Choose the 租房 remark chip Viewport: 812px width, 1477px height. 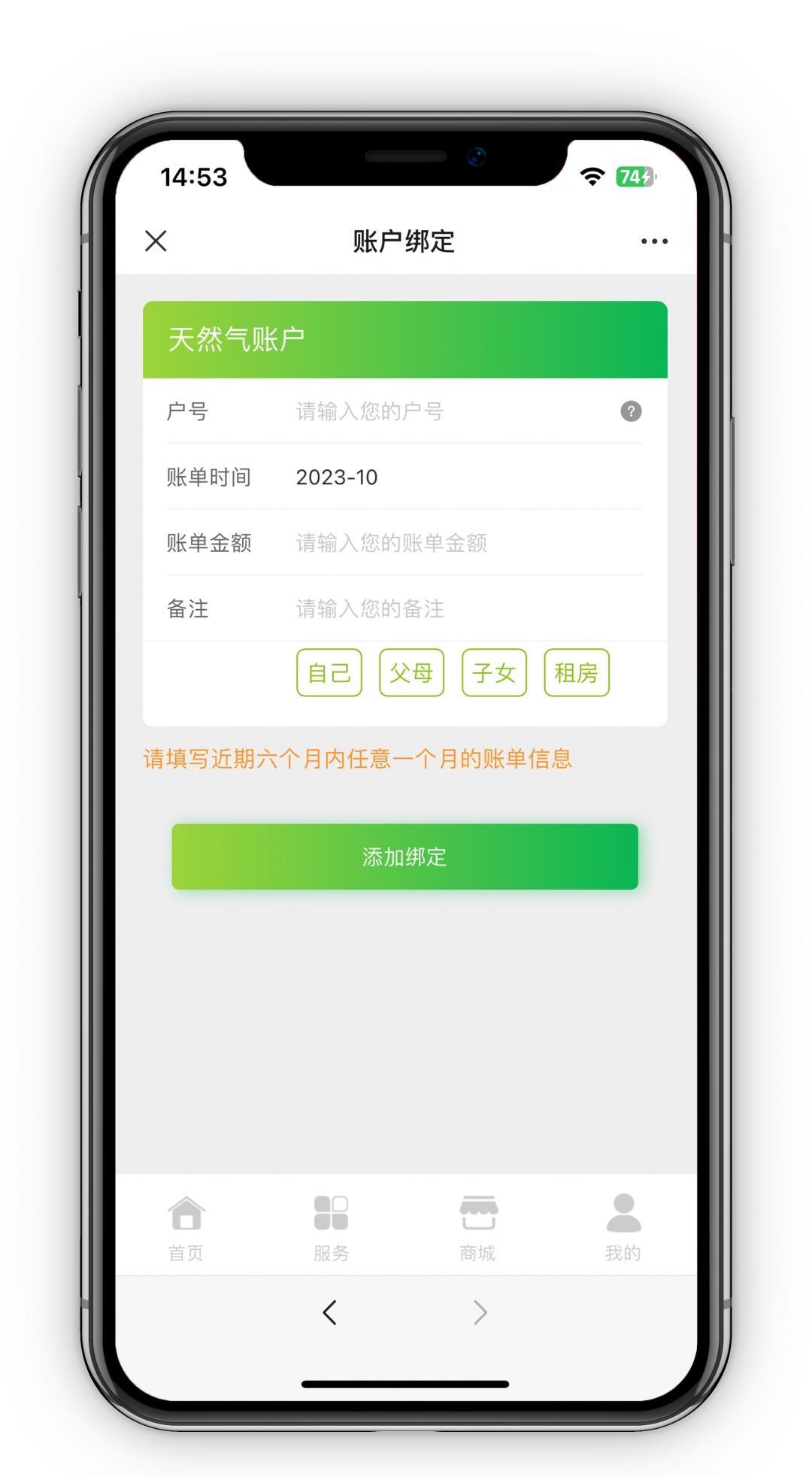pos(577,673)
